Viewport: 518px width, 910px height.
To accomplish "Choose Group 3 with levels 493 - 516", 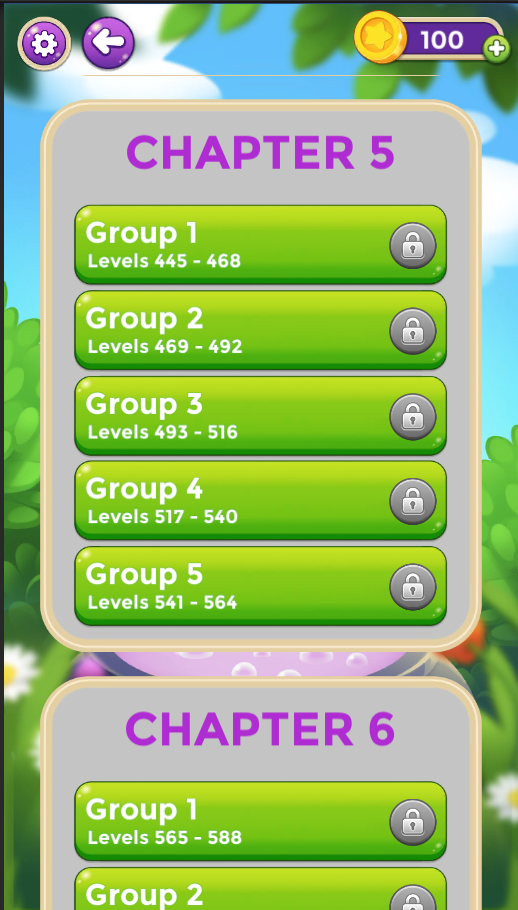I will coord(260,416).
